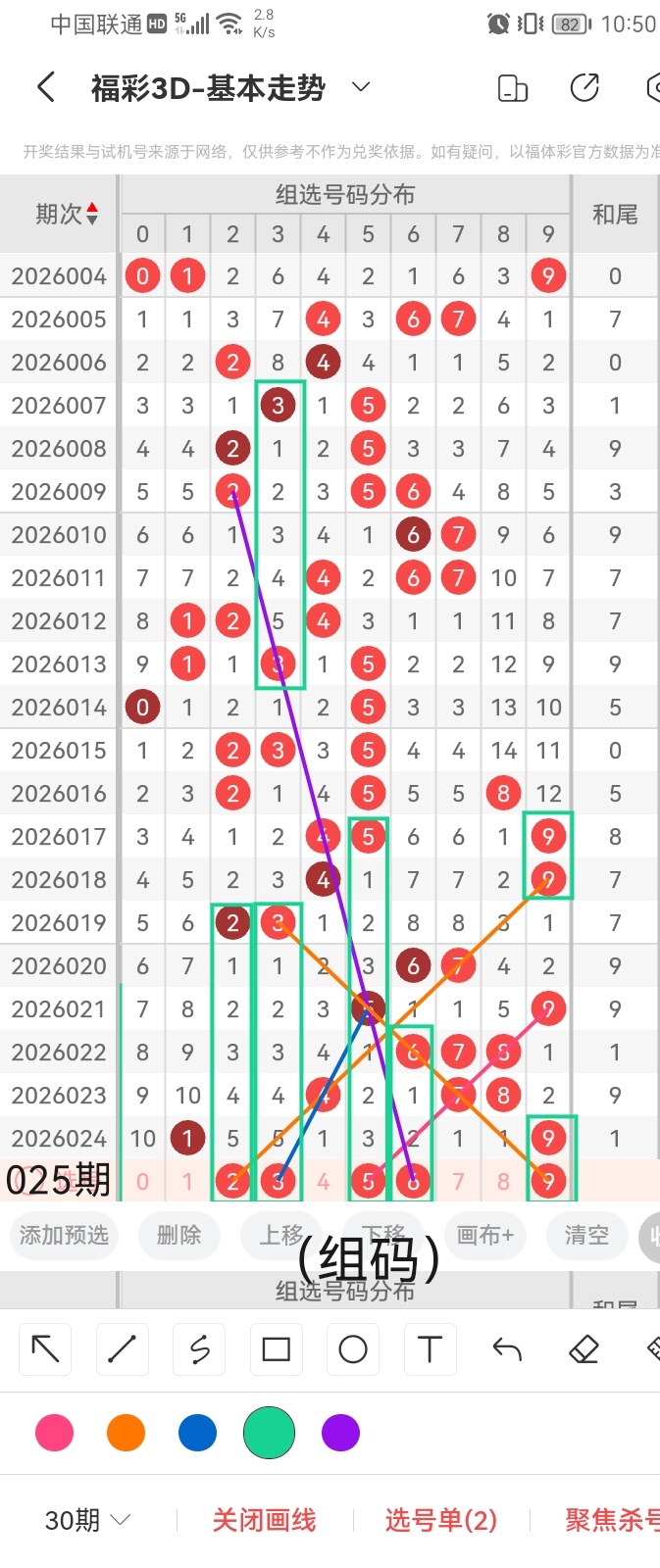Viewport: 660px width, 1568px height.
Task: Select the freehand curve tool
Action: [199, 1349]
